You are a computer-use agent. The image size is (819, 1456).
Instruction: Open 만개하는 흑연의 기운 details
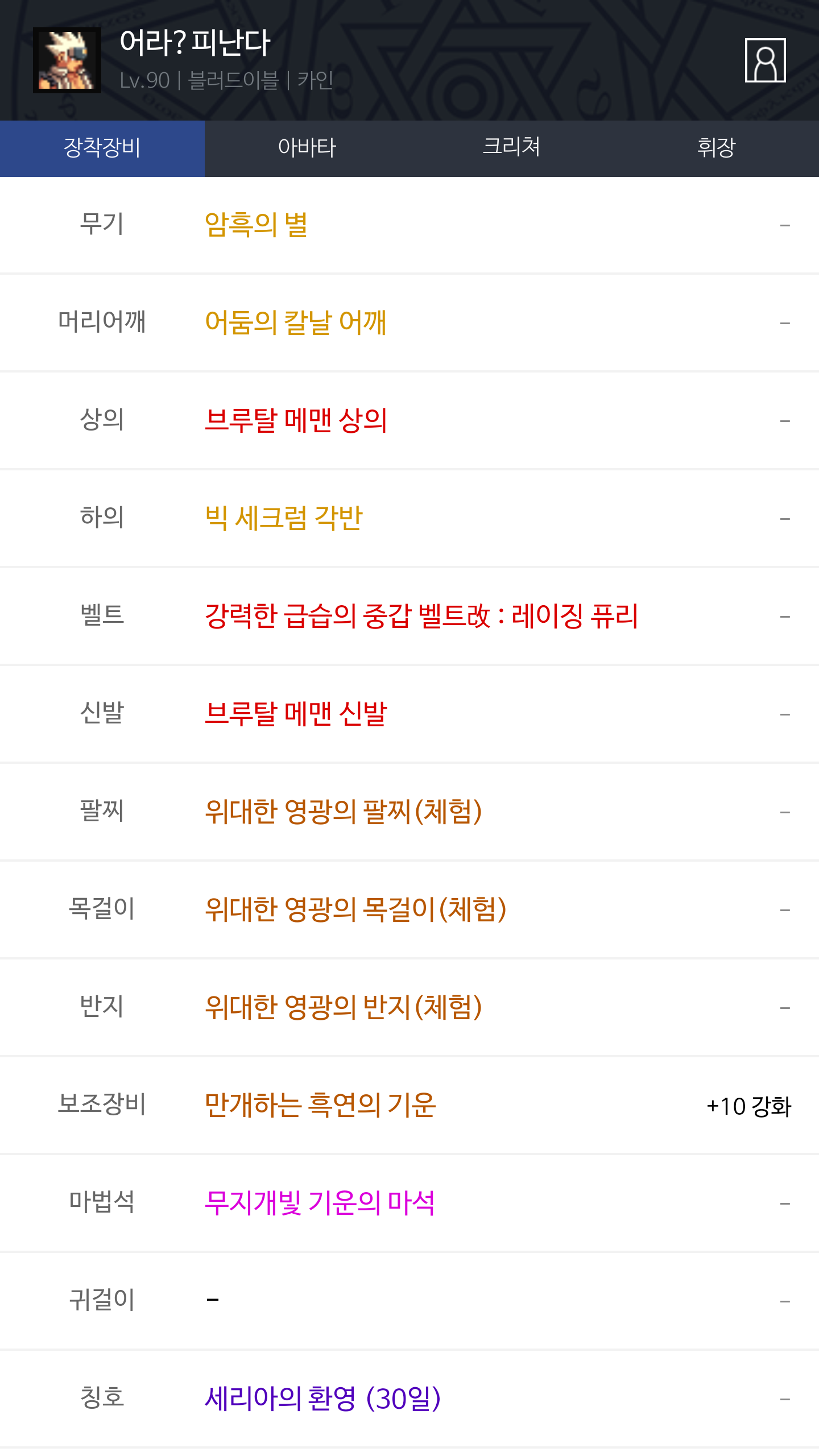(x=320, y=1105)
